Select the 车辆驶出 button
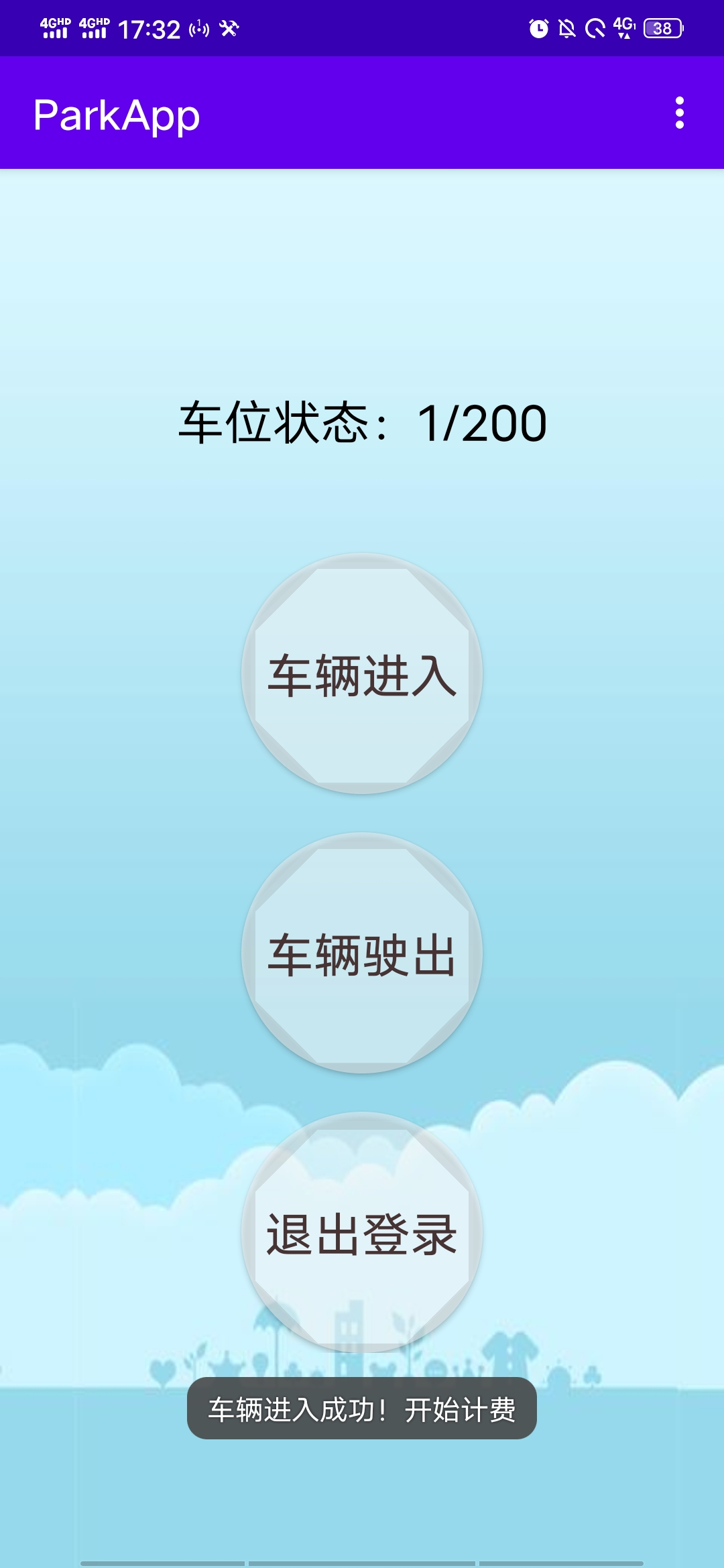The image size is (724, 1568). 362,954
